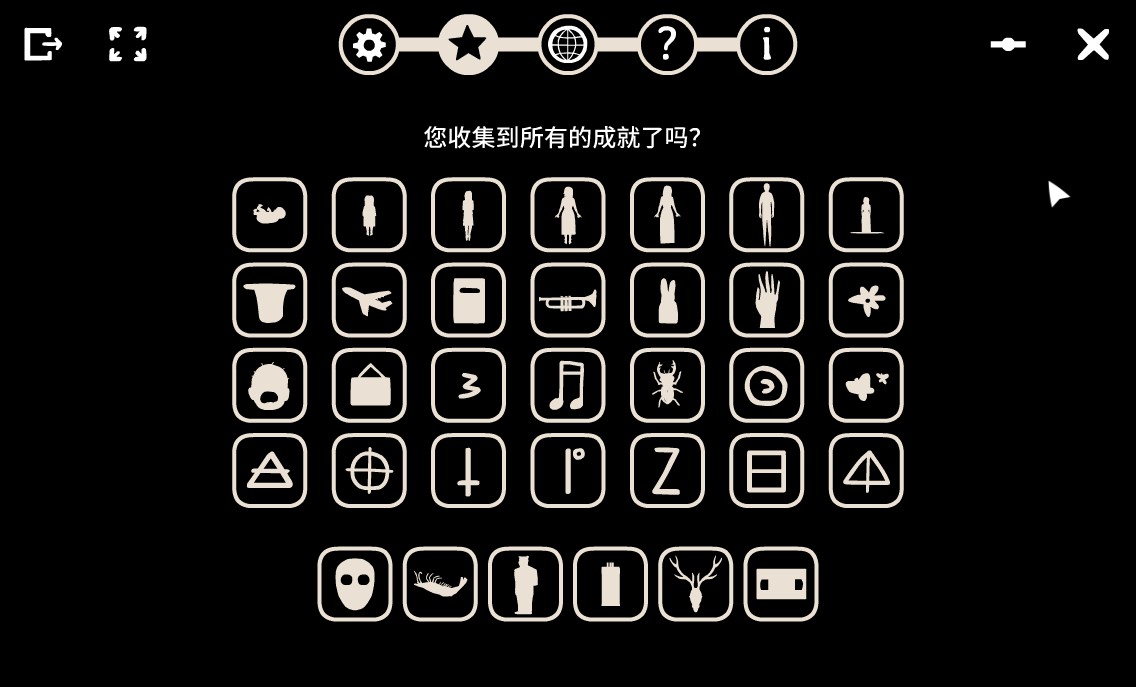Tap the exit game icon
The width and height of the screenshot is (1136, 687).
point(43,44)
